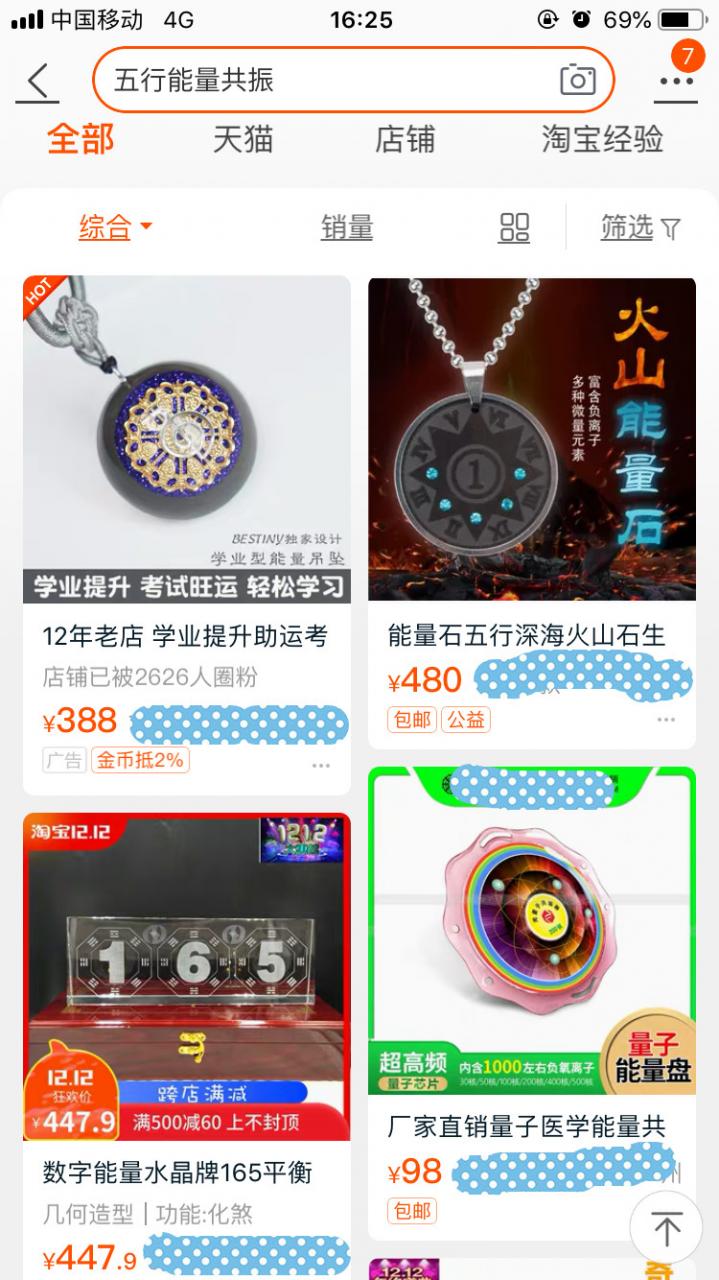Image resolution: width=719 pixels, height=1280 pixels.
Task: Open the 火山能量石 necklace product
Action: pyautogui.click(x=531, y=440)
